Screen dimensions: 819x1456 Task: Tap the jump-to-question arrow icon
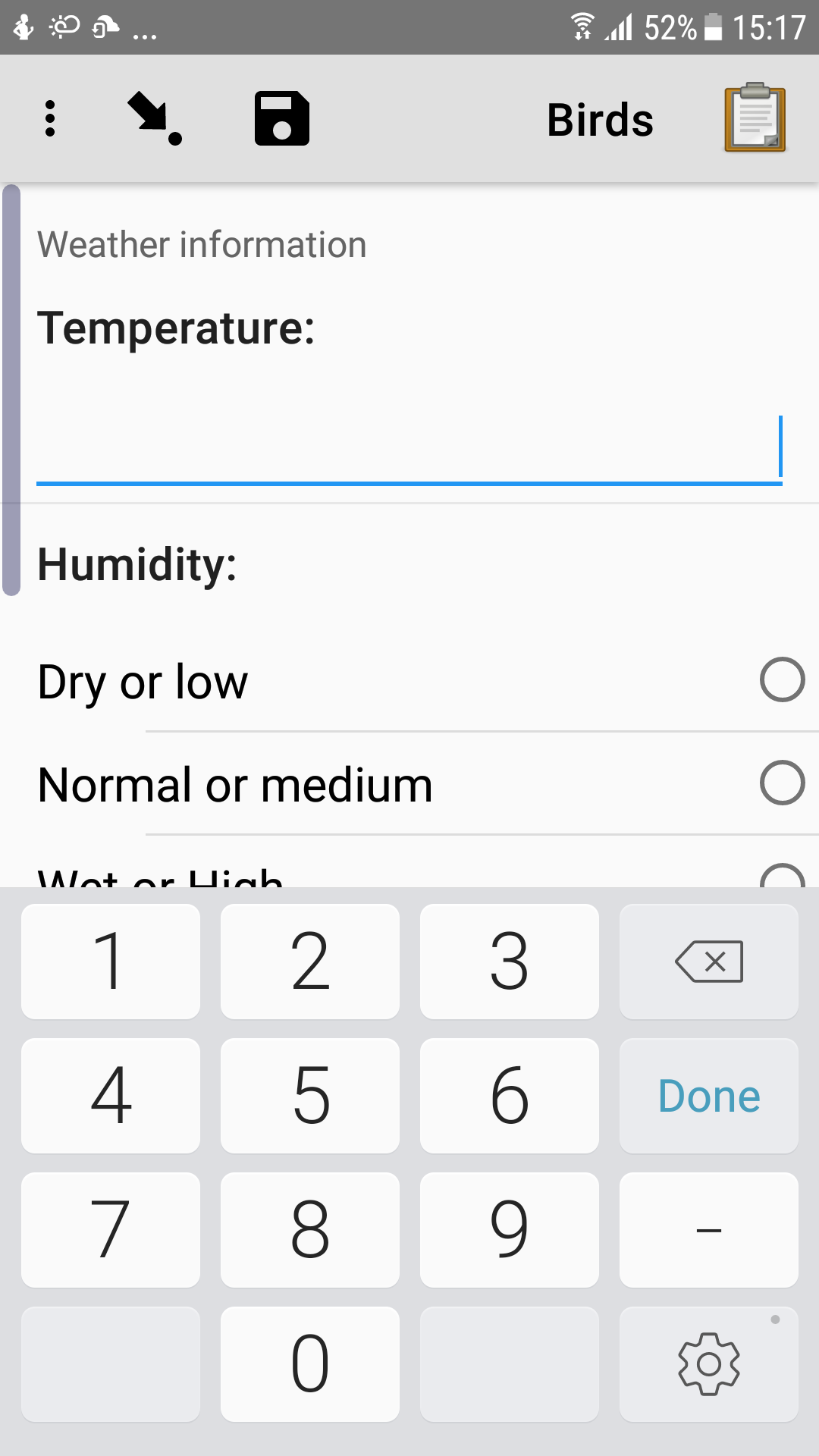pos(152,118)
